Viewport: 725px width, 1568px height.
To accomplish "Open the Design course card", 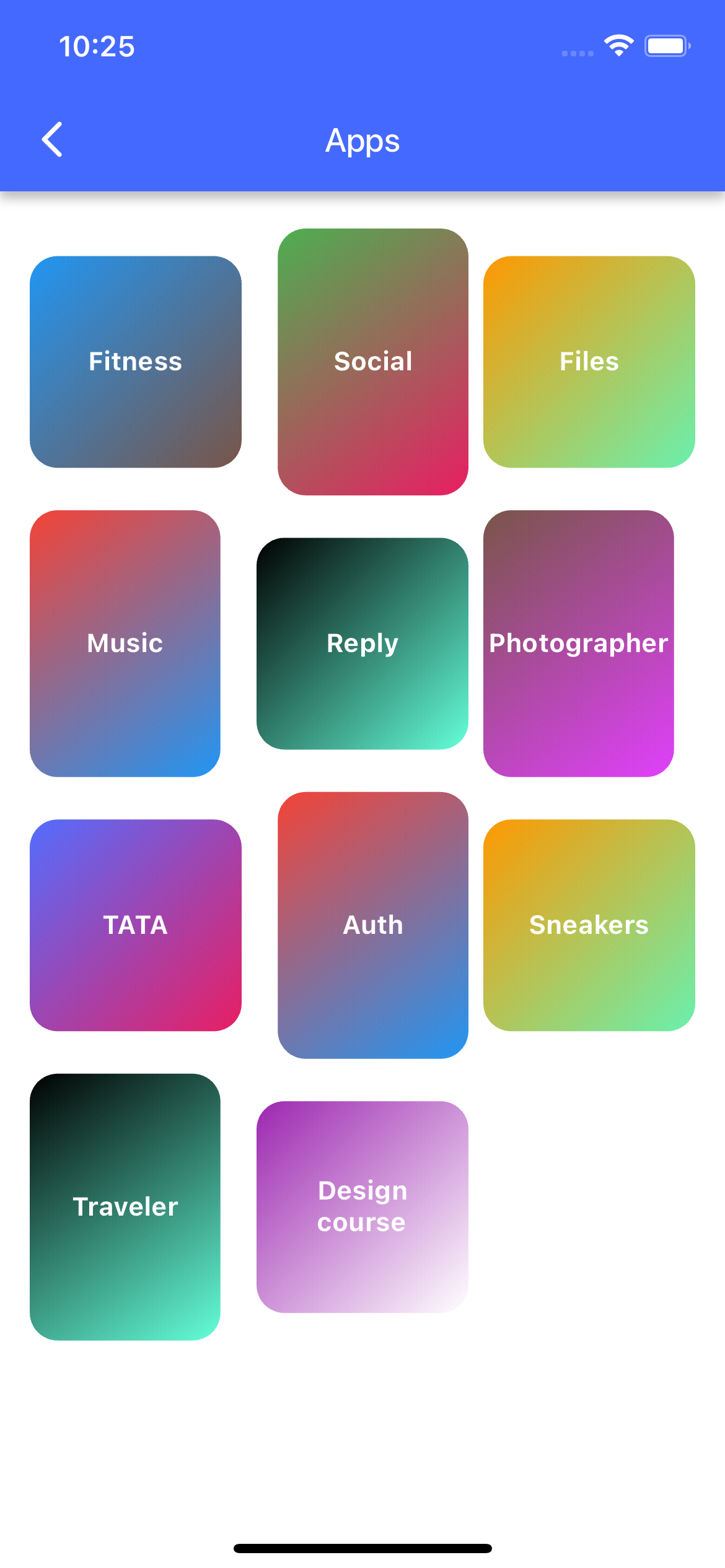I will (362, 1207).
